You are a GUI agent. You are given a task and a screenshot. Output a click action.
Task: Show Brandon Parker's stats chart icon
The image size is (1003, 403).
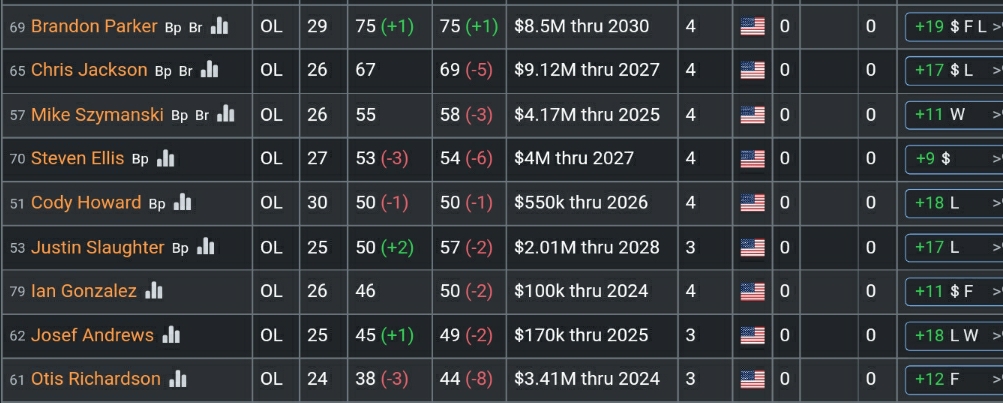point(220,26)
